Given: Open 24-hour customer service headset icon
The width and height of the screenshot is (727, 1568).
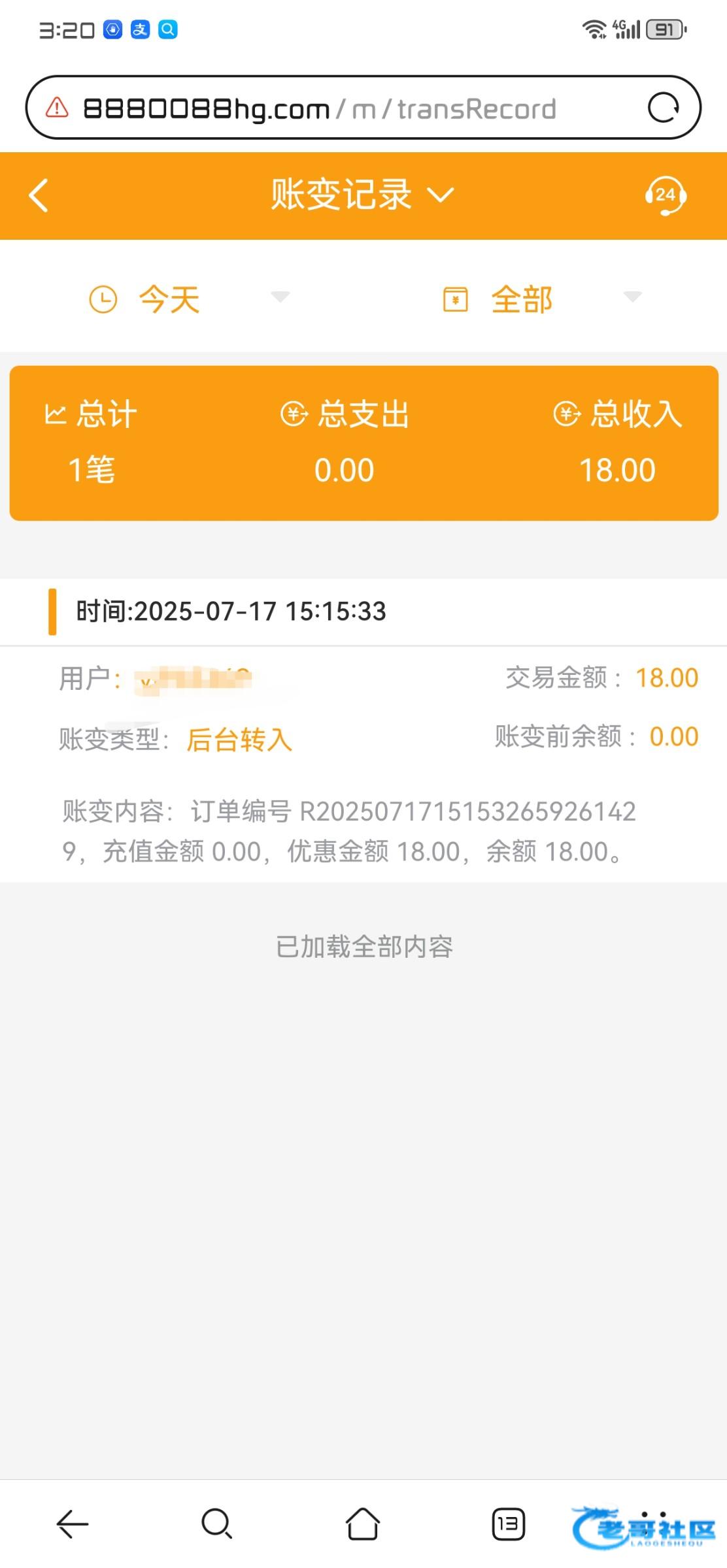Looking at the screenshot, I should (x=666, y=195).
